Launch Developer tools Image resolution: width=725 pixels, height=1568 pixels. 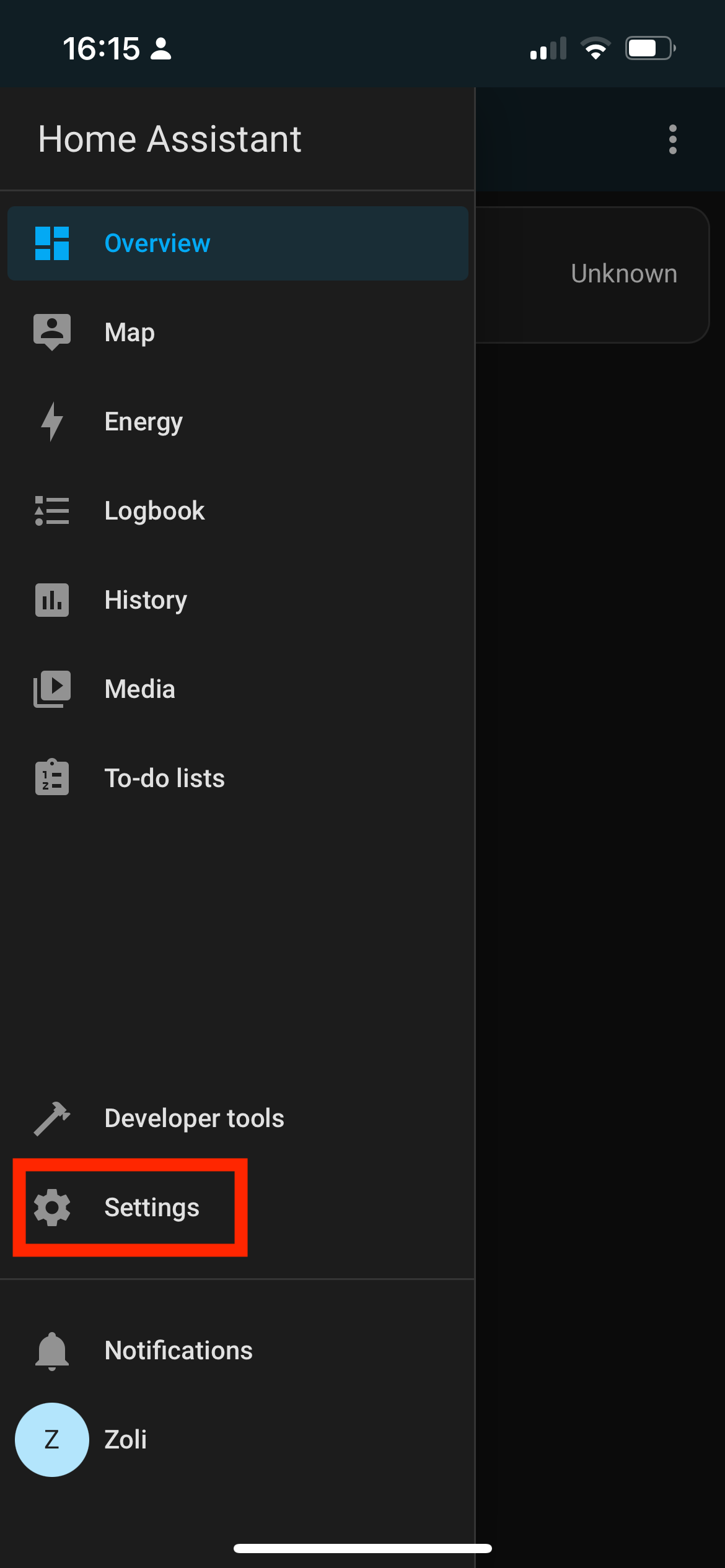tap(194, 1118)
